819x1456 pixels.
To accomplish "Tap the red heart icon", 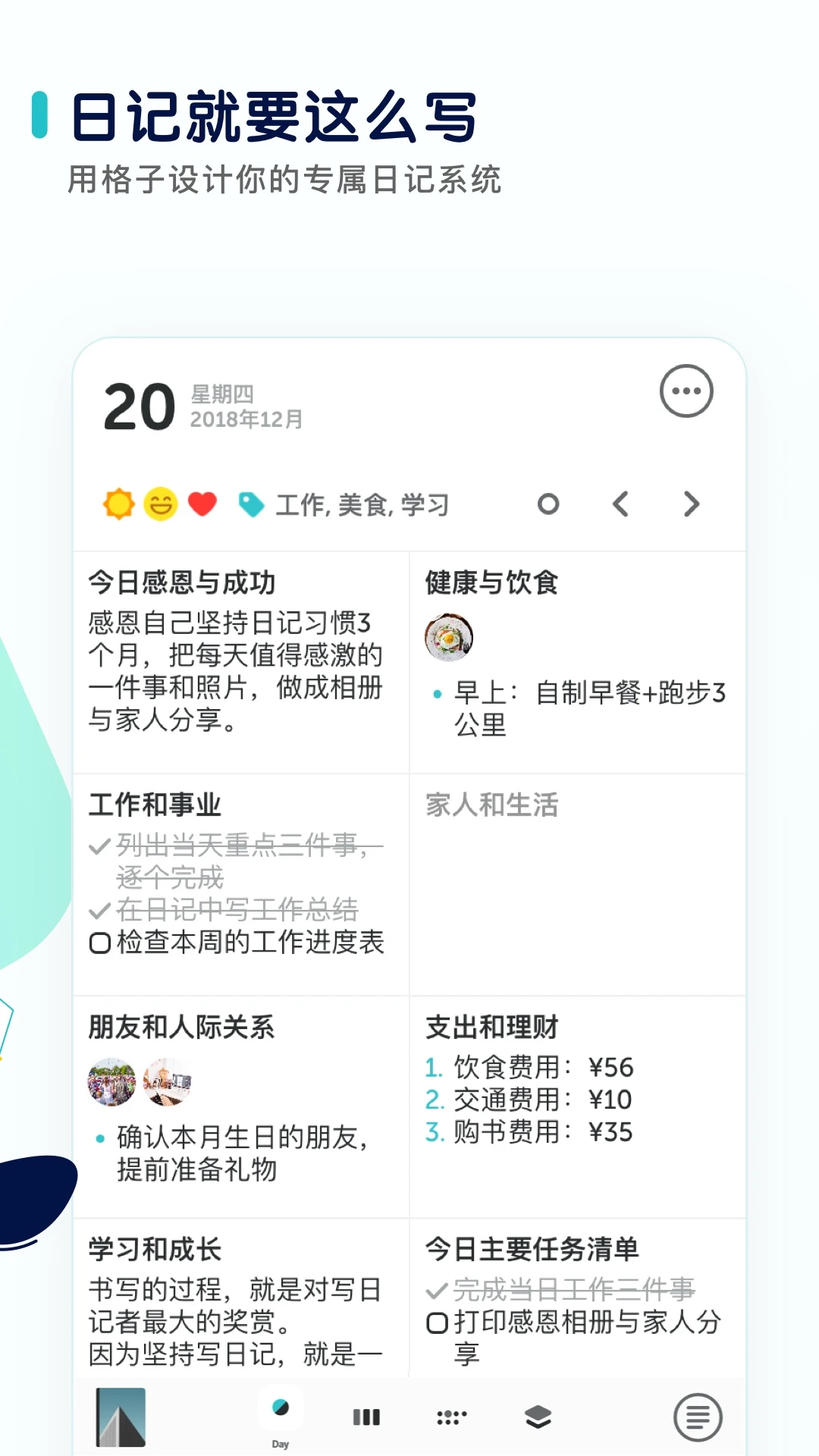I will click(202, 503).
